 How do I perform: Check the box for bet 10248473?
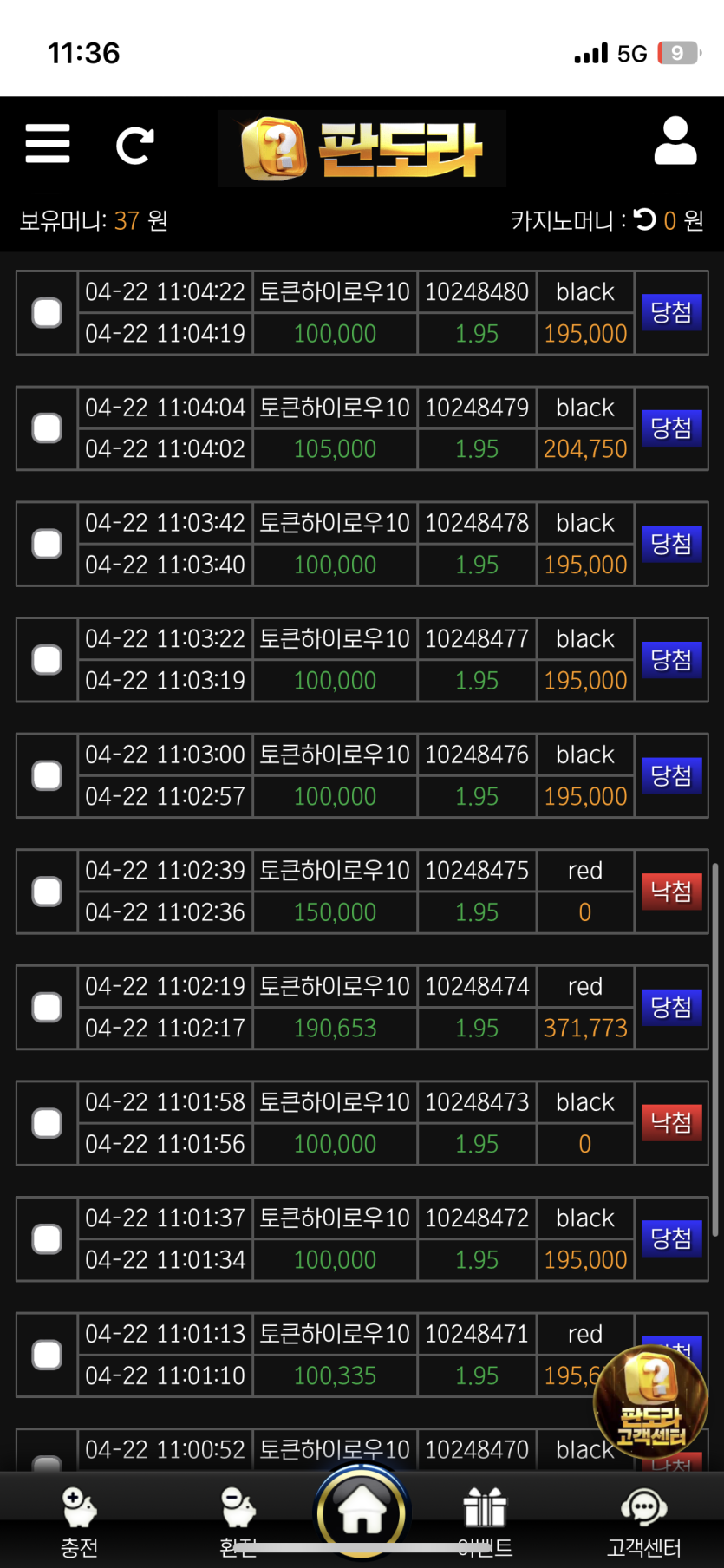pyautogui.click(x=47, y=1122)
